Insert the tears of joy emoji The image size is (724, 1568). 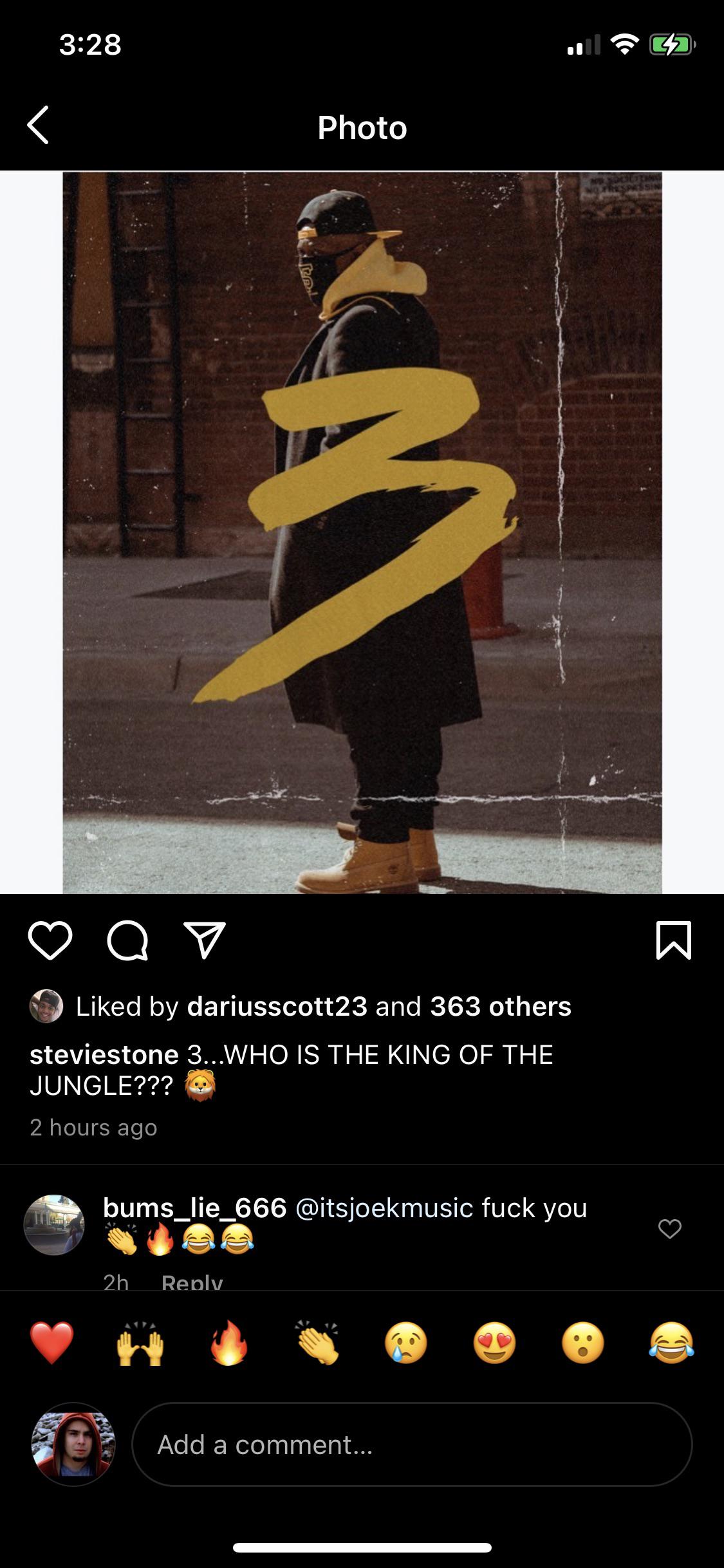tap(671, 1344)
